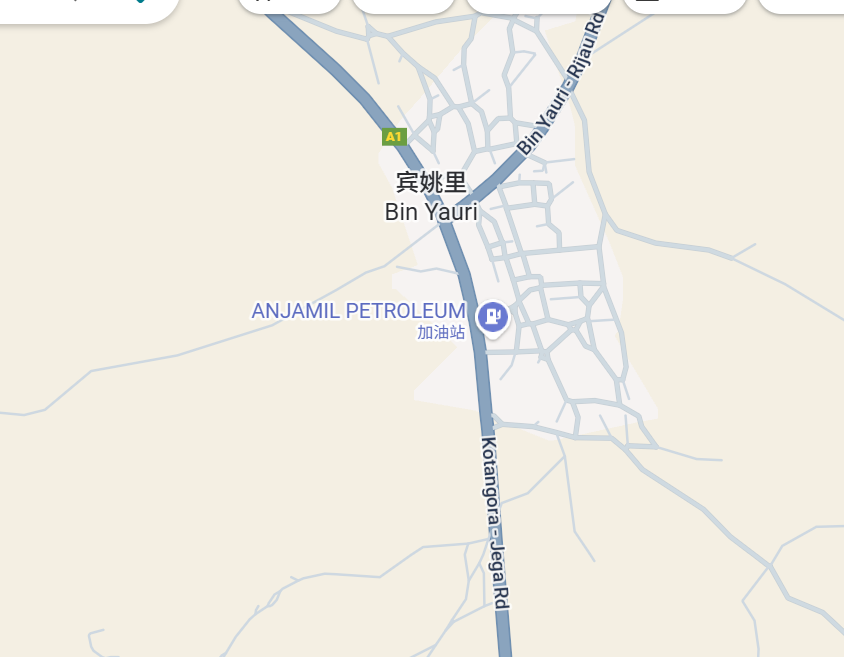
Task: Open the ANJAMIL PETROLEUM gas station marker
Action: pos(492,317)
